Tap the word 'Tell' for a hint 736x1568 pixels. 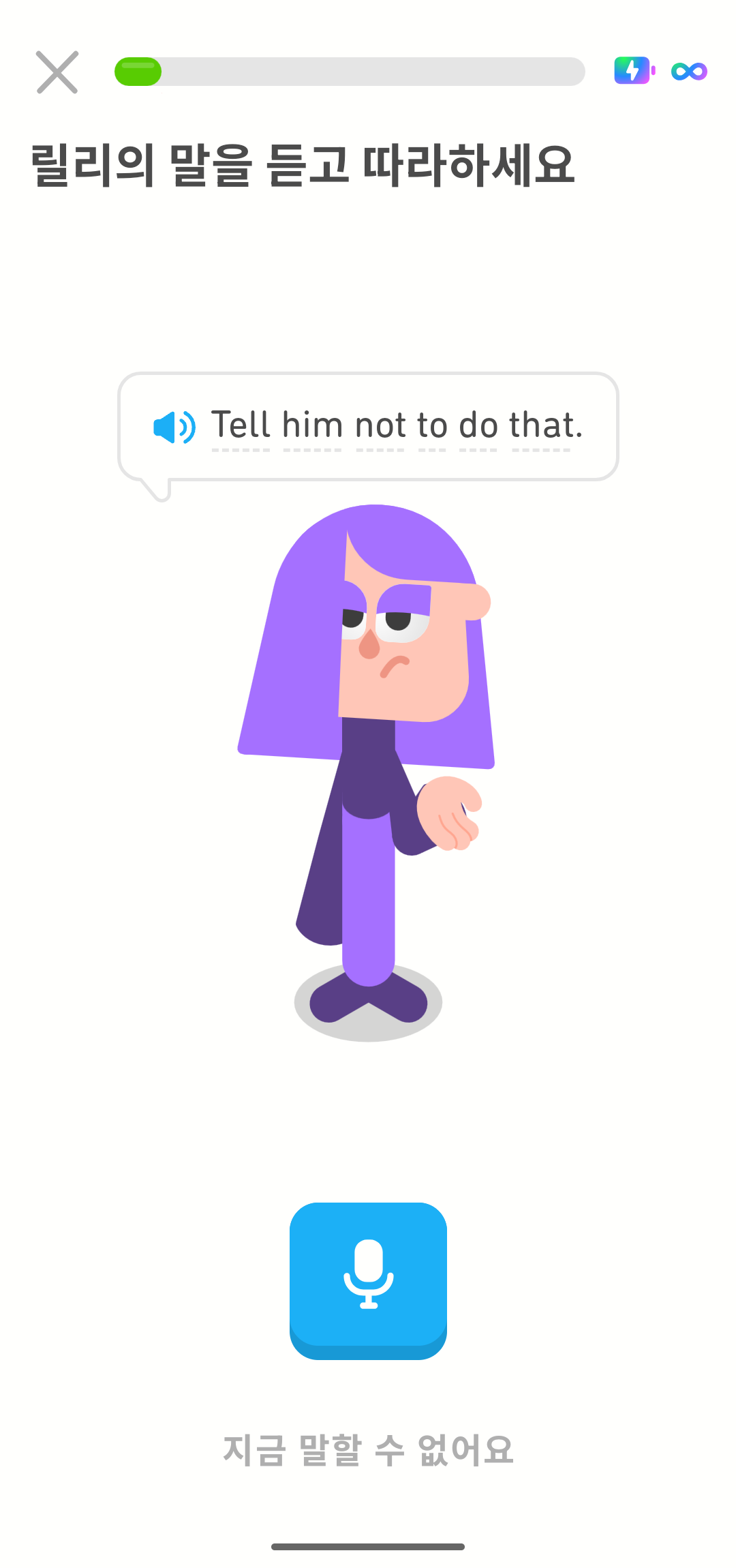click(x=241, y=425)
